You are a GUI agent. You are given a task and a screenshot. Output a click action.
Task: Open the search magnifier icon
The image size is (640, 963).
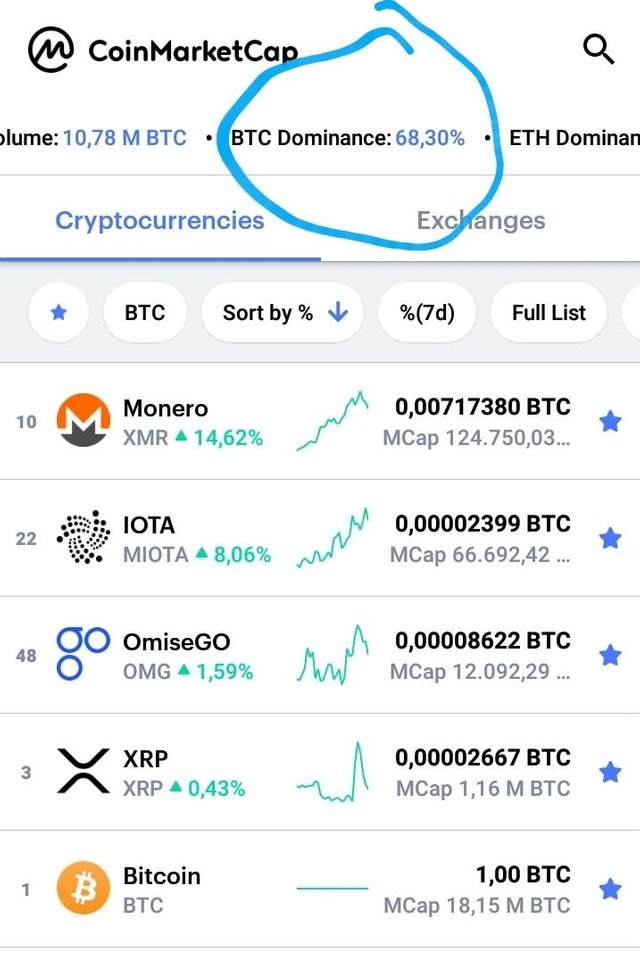pos(598,48)
